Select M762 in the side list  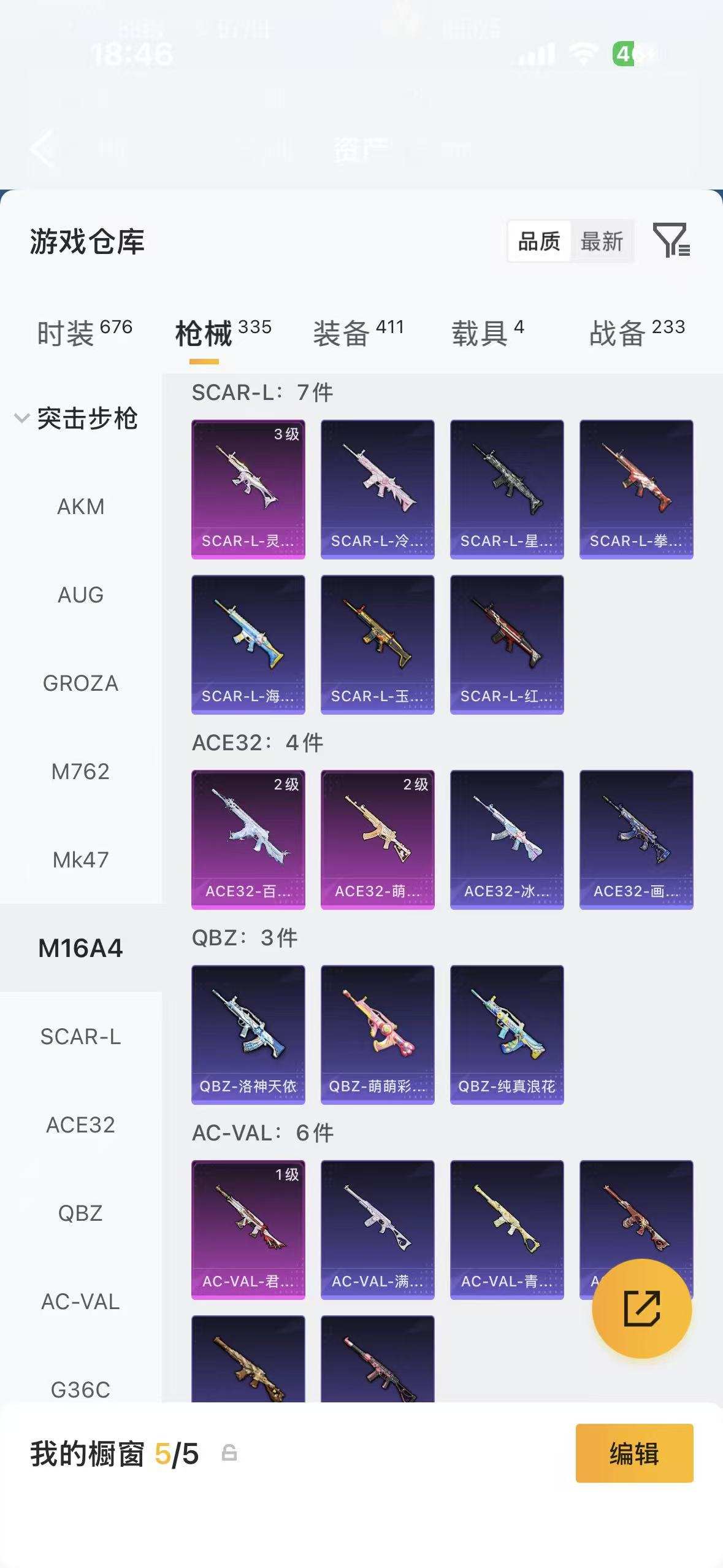pos(81,772)
